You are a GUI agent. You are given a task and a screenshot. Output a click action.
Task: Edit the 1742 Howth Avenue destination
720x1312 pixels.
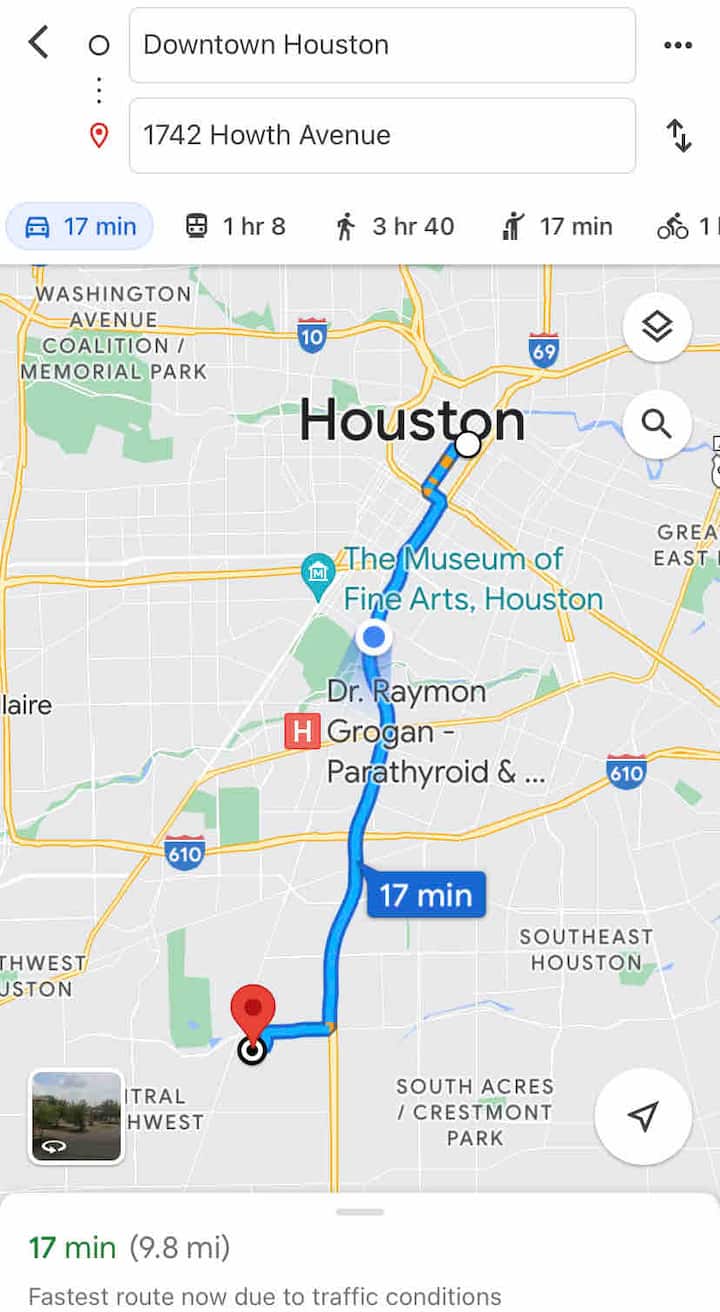tap(382, 135)
